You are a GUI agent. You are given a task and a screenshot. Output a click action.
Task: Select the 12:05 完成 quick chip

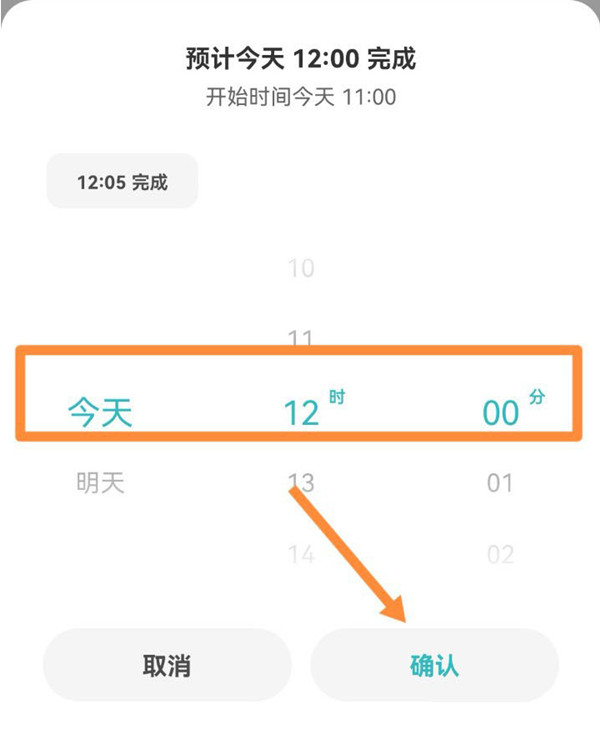point(122,182)
